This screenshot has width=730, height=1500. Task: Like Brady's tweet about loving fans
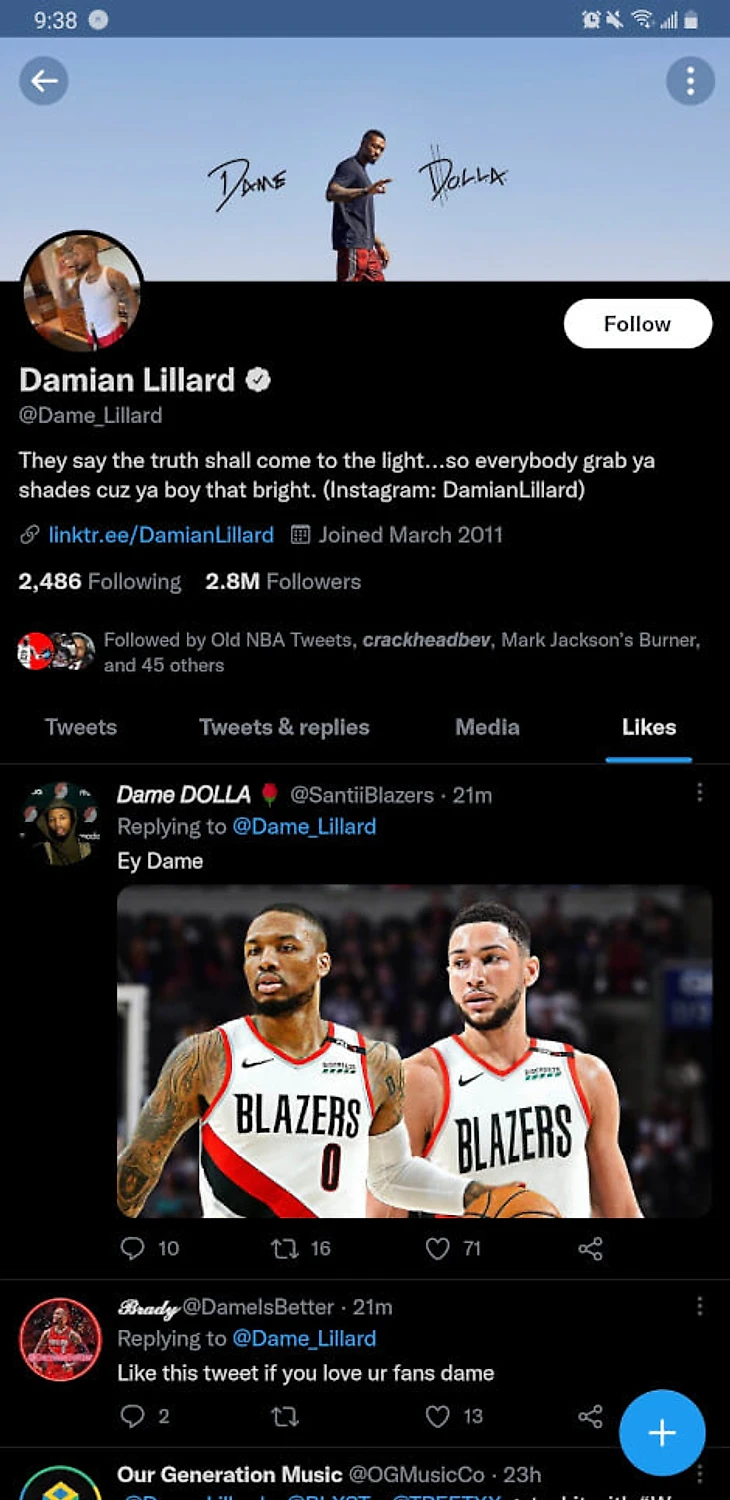[x=438, y=1416]
